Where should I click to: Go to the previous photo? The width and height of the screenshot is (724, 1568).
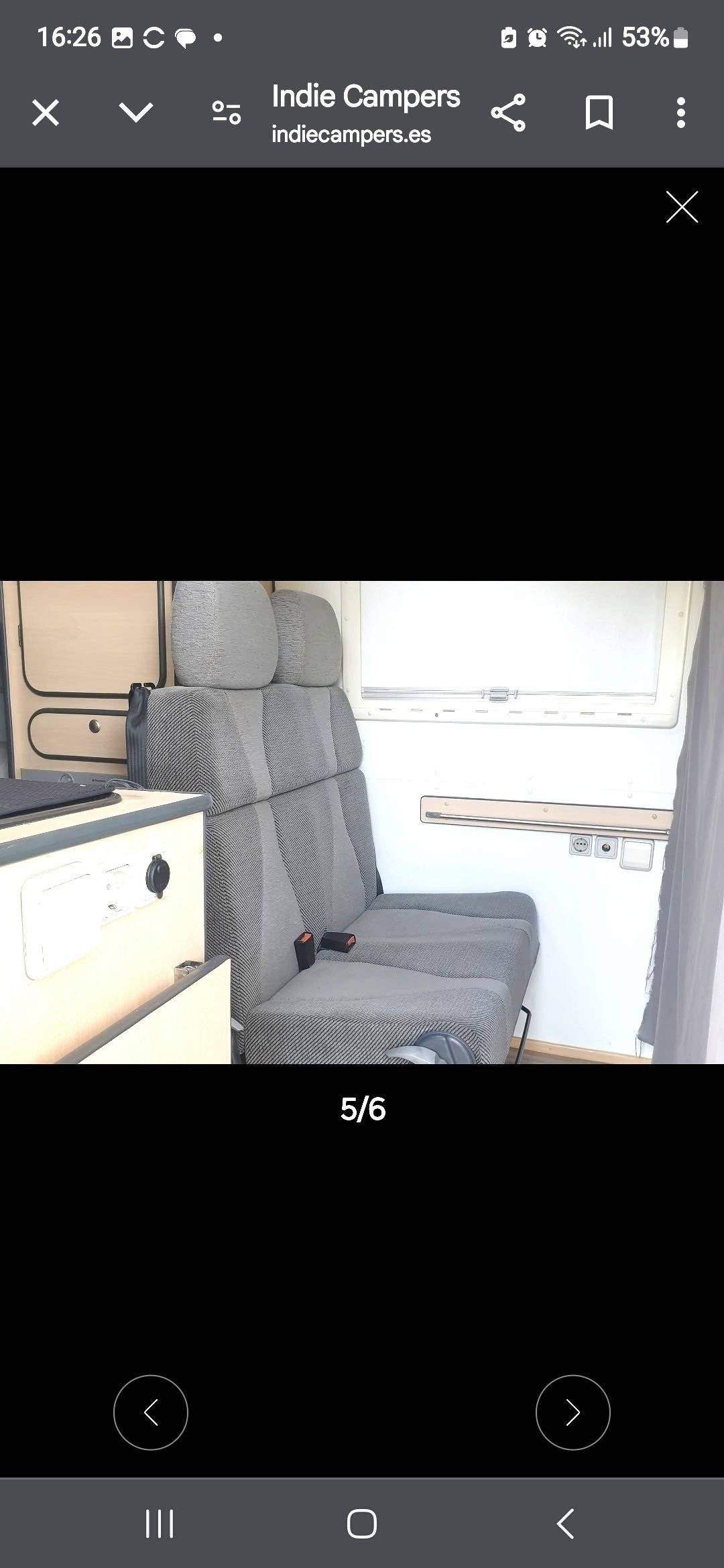click(151, 1413)
